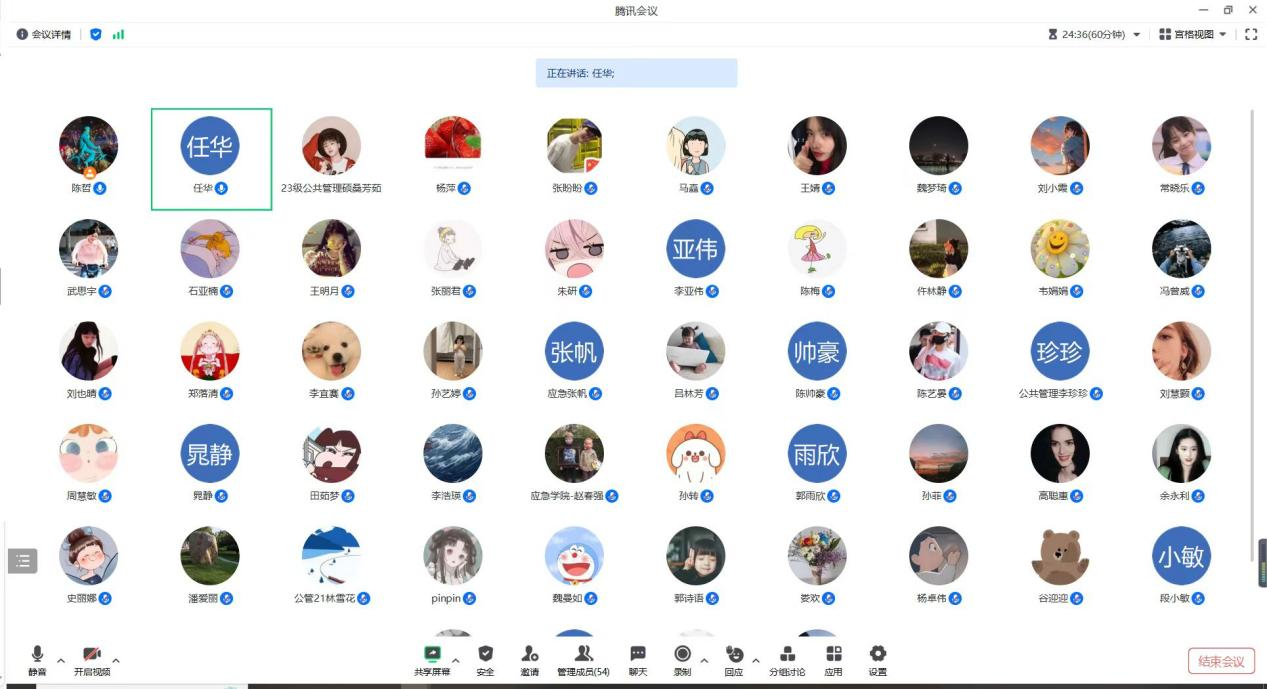Image resolution: width=1267 pixels, height=689 pixels.
Task: Open meeting 设置 settings
Action: [x=877, y=660]
